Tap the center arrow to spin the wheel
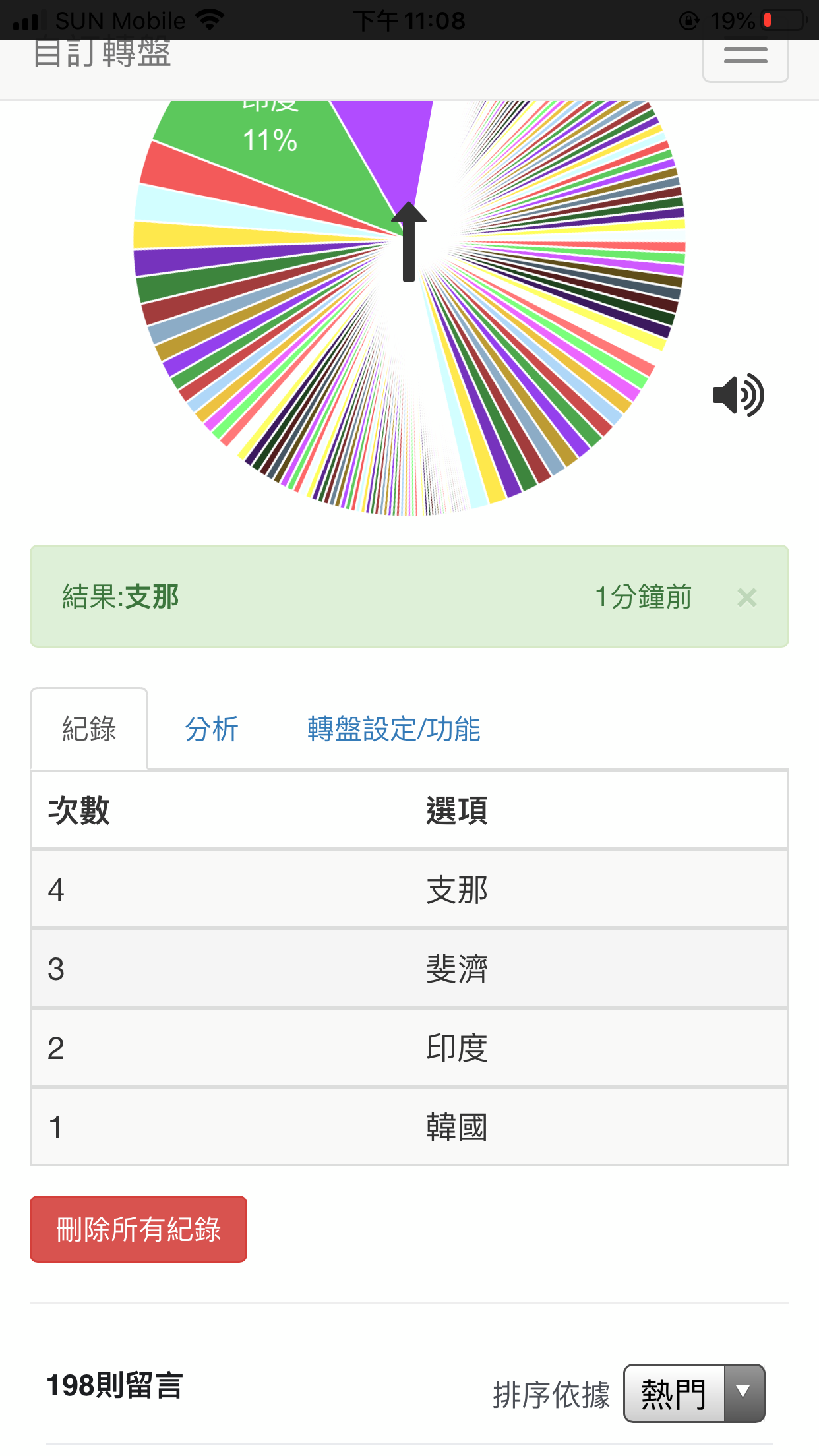This screenshot has height=1456, width=819. coord(409,241)
